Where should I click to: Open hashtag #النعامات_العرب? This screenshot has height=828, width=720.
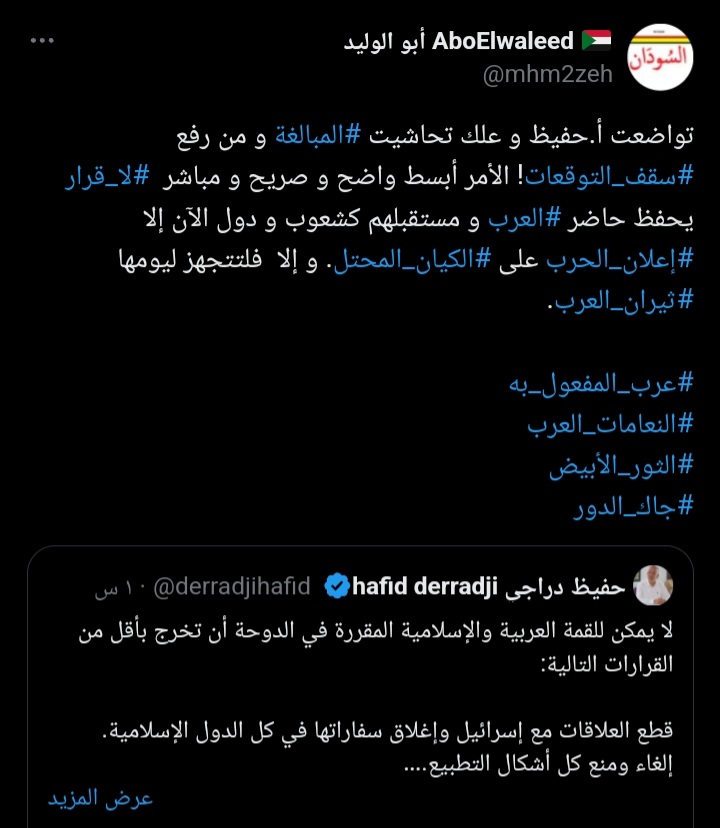610,424
